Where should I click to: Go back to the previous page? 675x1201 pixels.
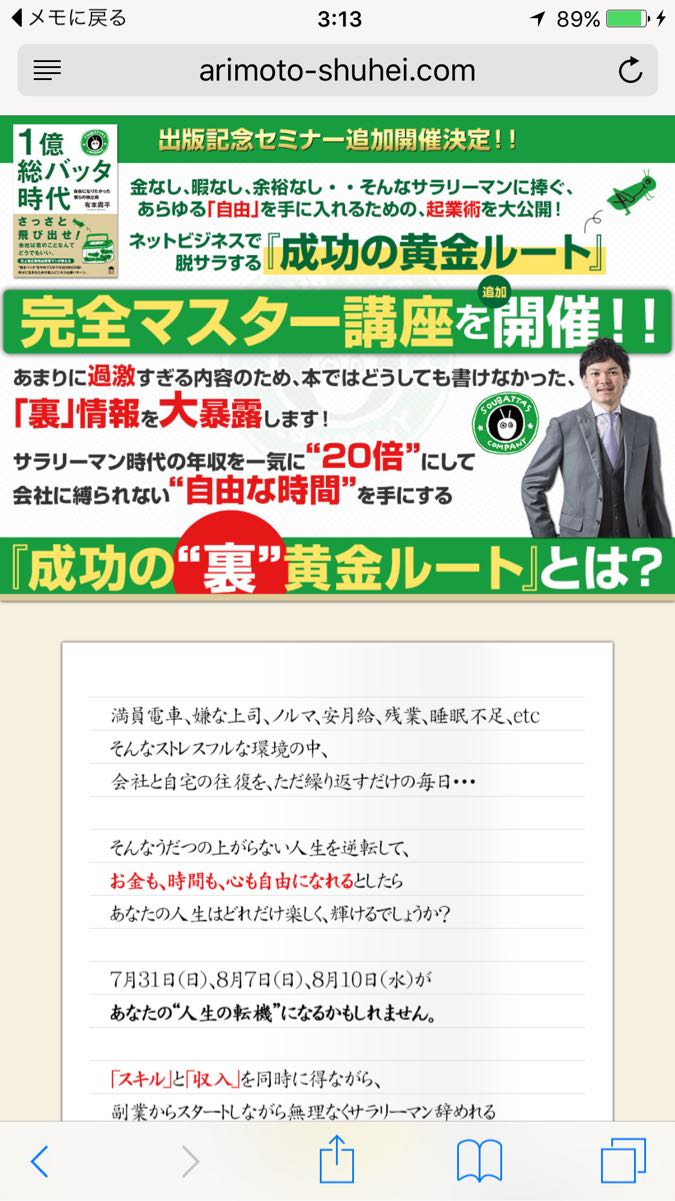[x=39, y=1162]
